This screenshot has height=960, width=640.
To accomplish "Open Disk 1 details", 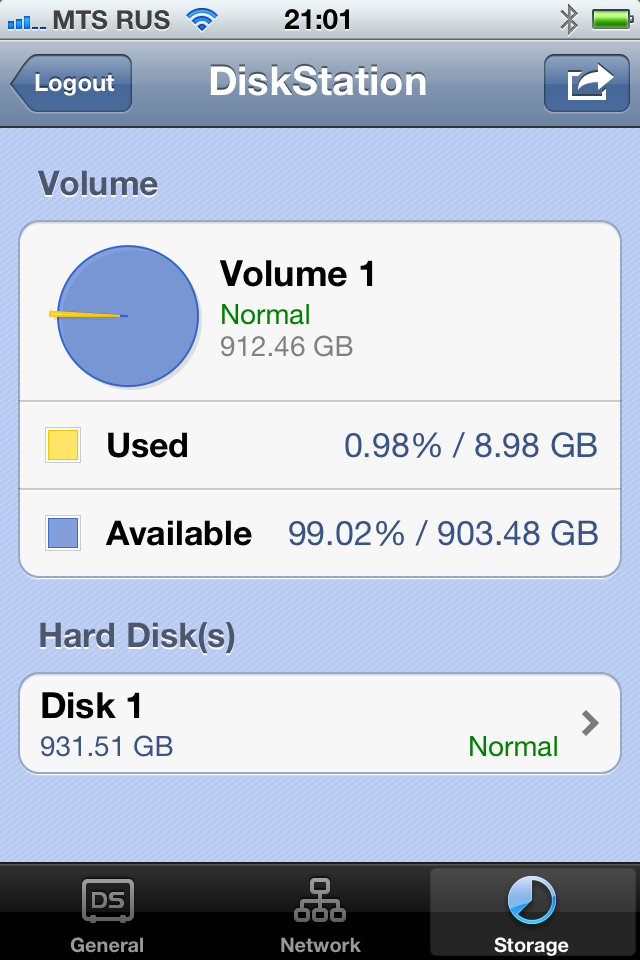I will click(x=320, y=723).
